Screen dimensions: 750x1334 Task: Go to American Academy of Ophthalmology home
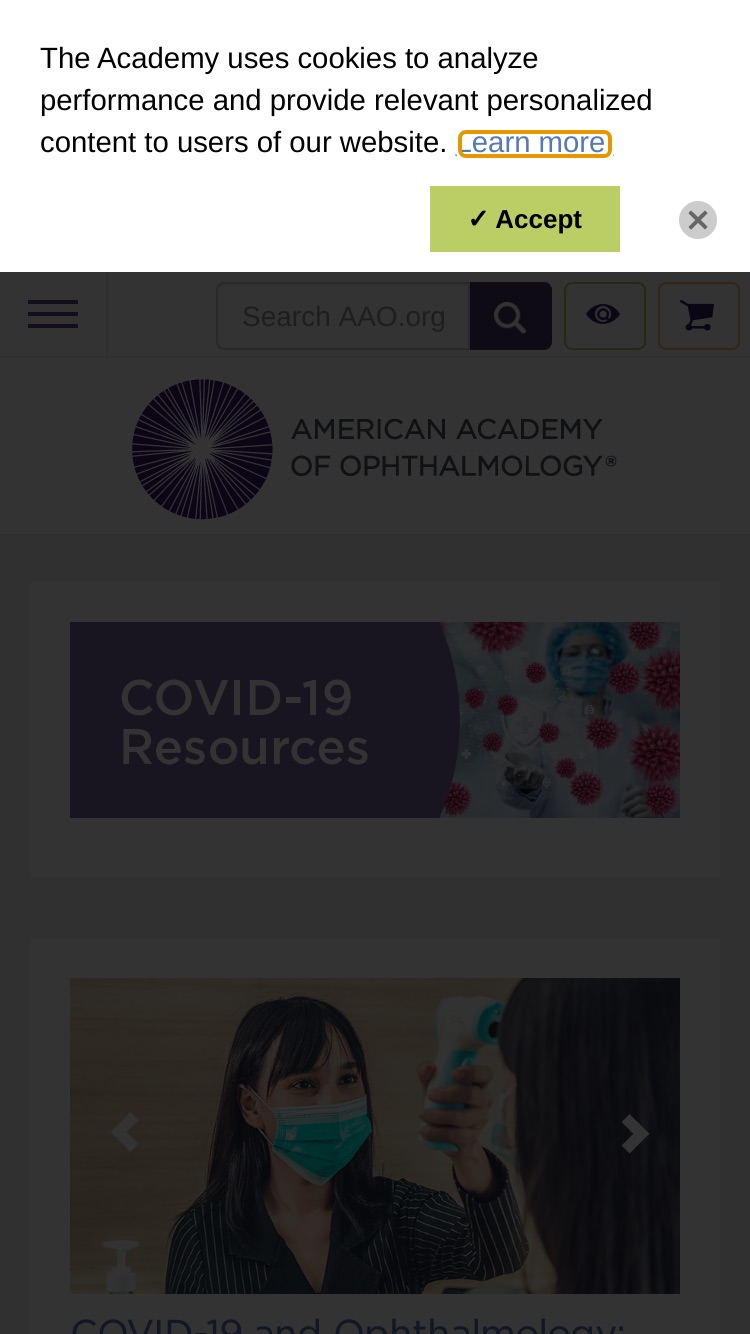(x=375, y=448)
